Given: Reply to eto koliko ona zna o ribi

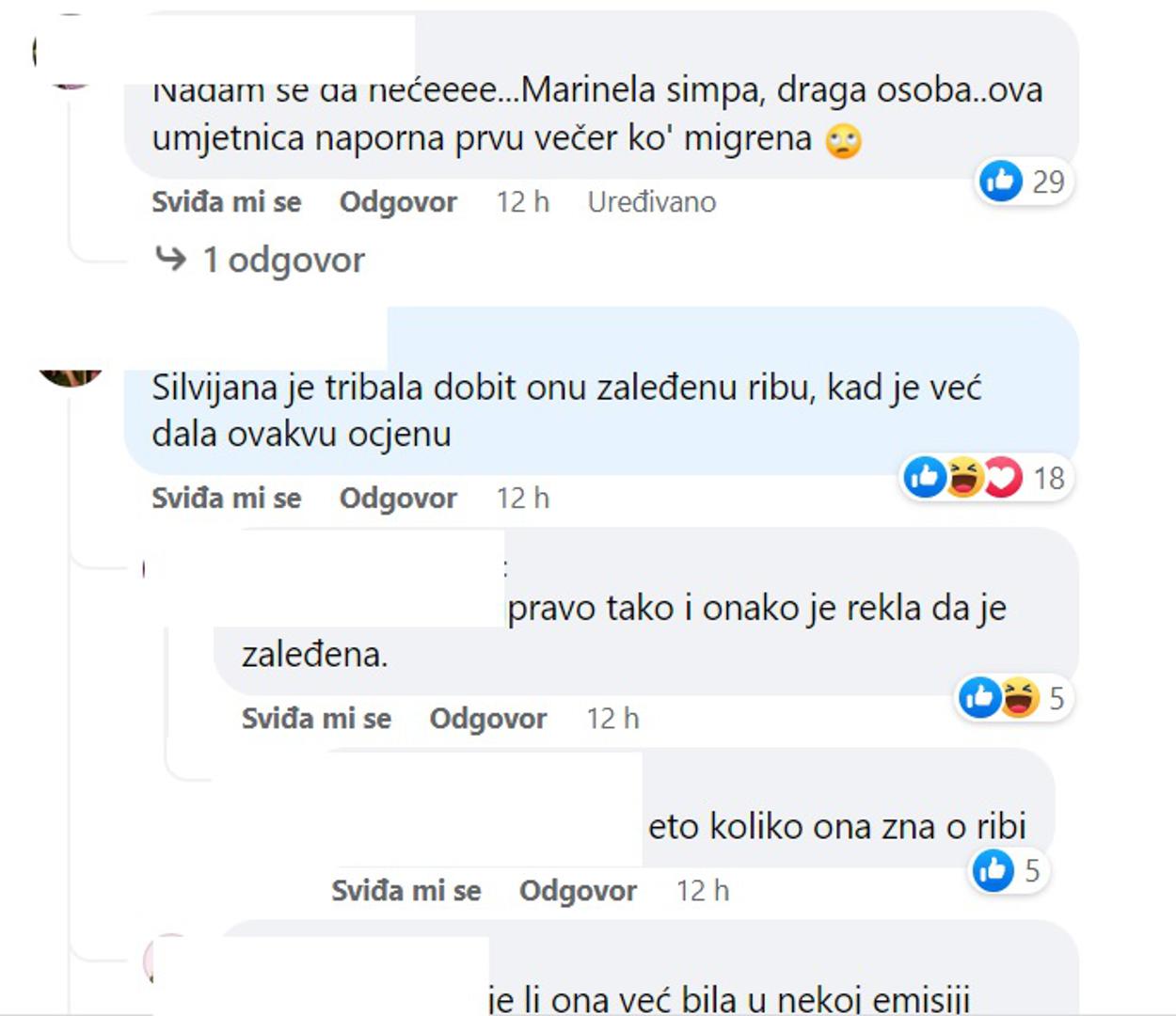Looking at the screenshot, I should click(x=578, y=891).
